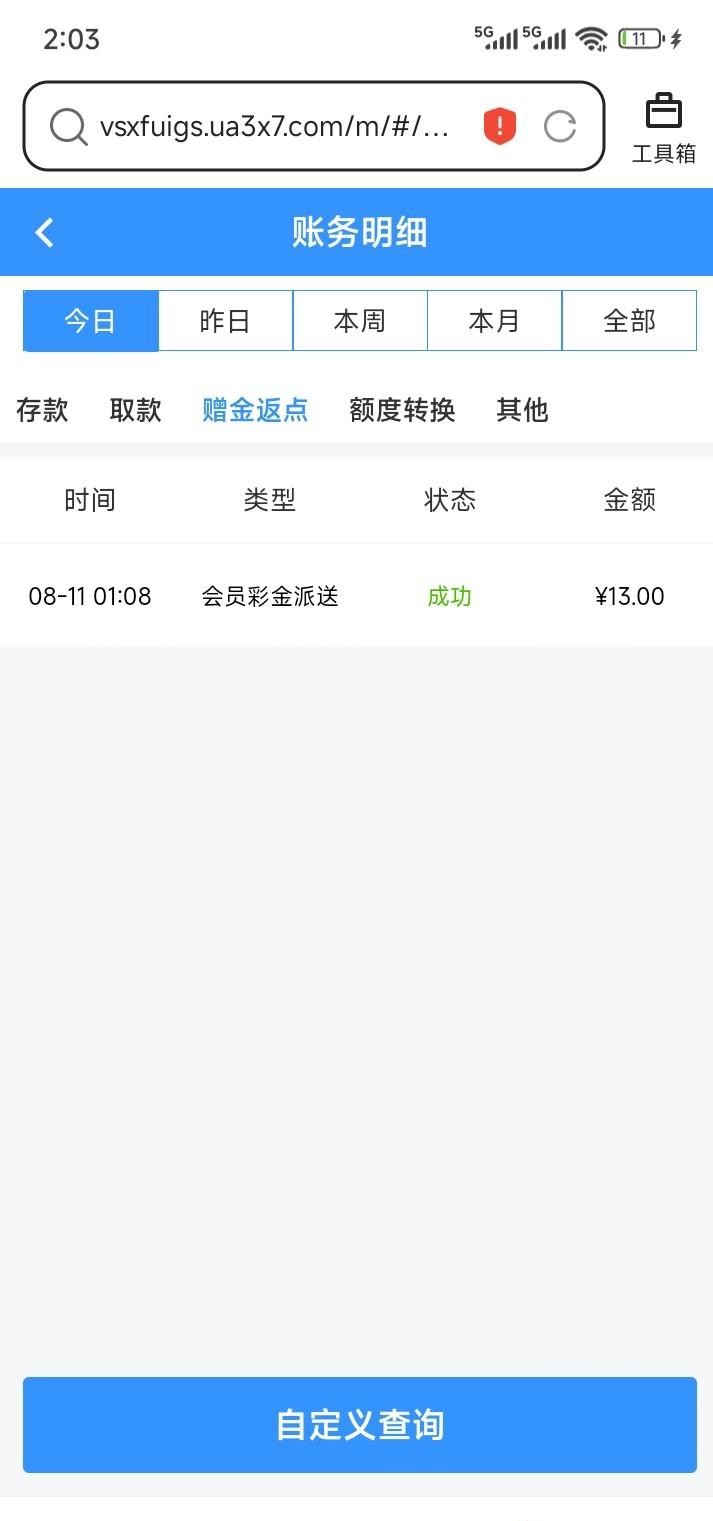View 全部 transaction records
The image size is (713, 1521).
pos(629,321)
